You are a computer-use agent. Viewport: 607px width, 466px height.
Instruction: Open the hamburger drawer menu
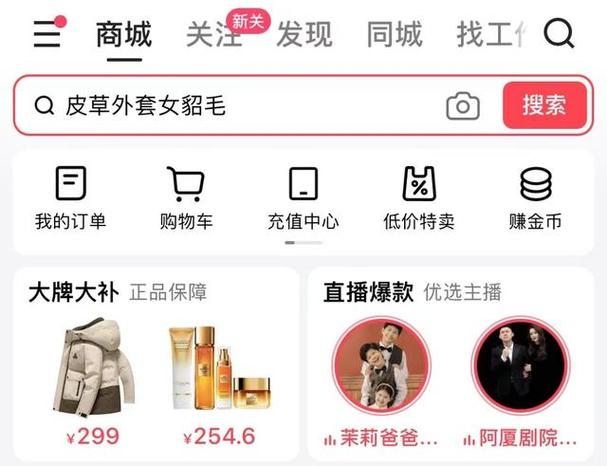coord(46,34)
